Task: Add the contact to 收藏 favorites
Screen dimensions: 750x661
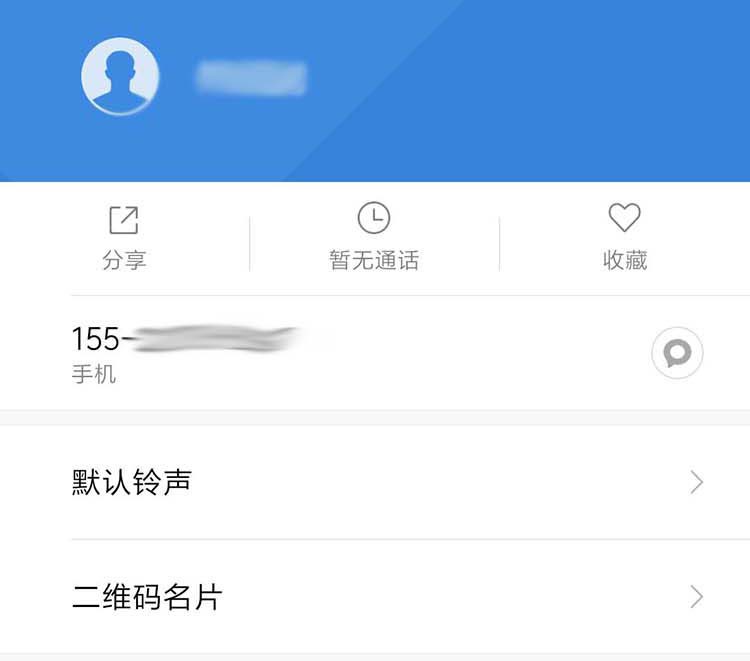Action: coord(625,237)
